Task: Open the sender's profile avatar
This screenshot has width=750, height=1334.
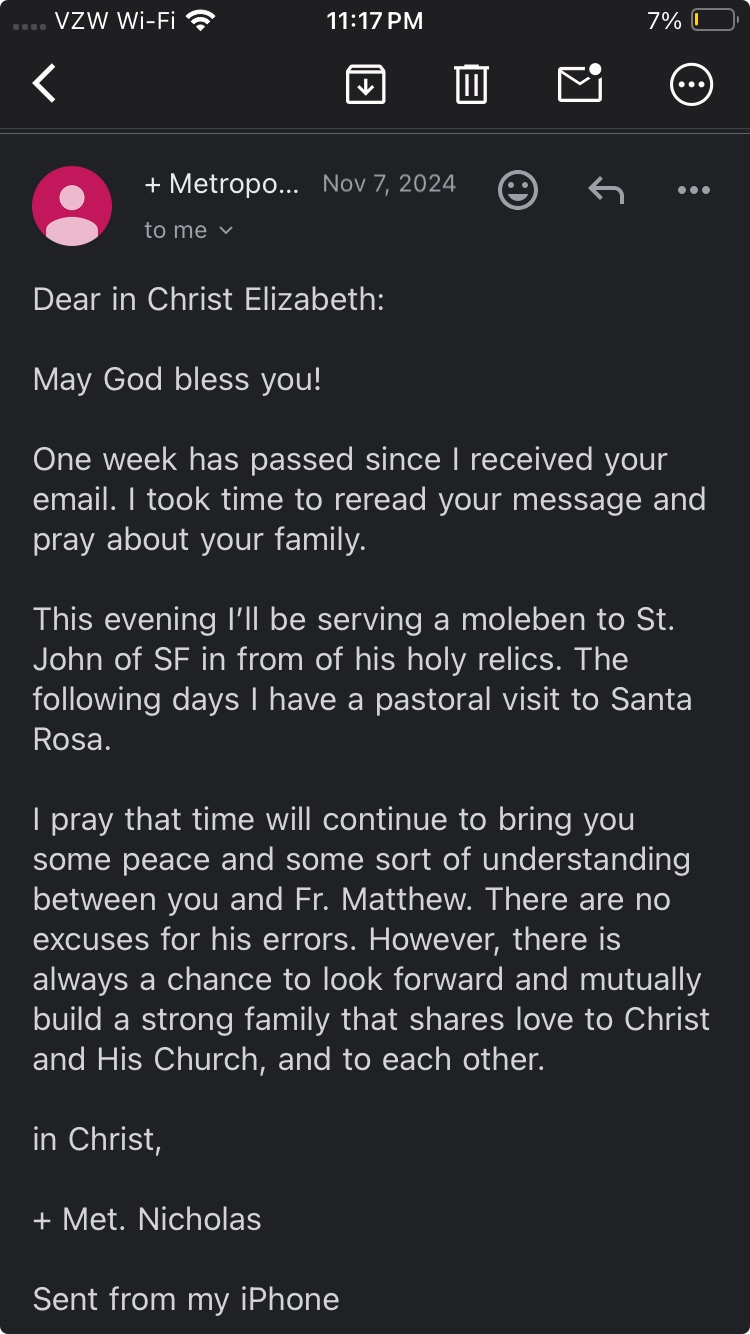Action: [x=72, y=206]
